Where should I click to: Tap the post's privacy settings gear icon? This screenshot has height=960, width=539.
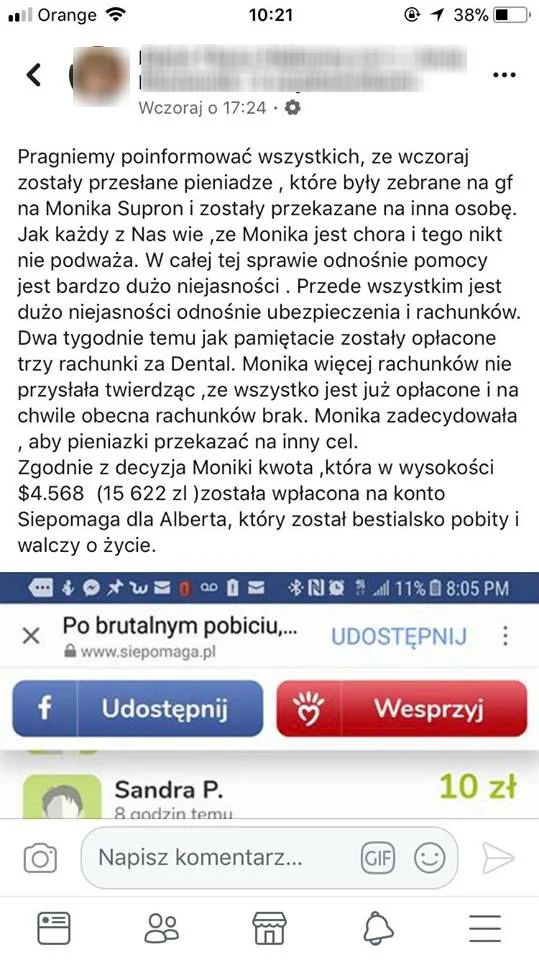point(293,108)
